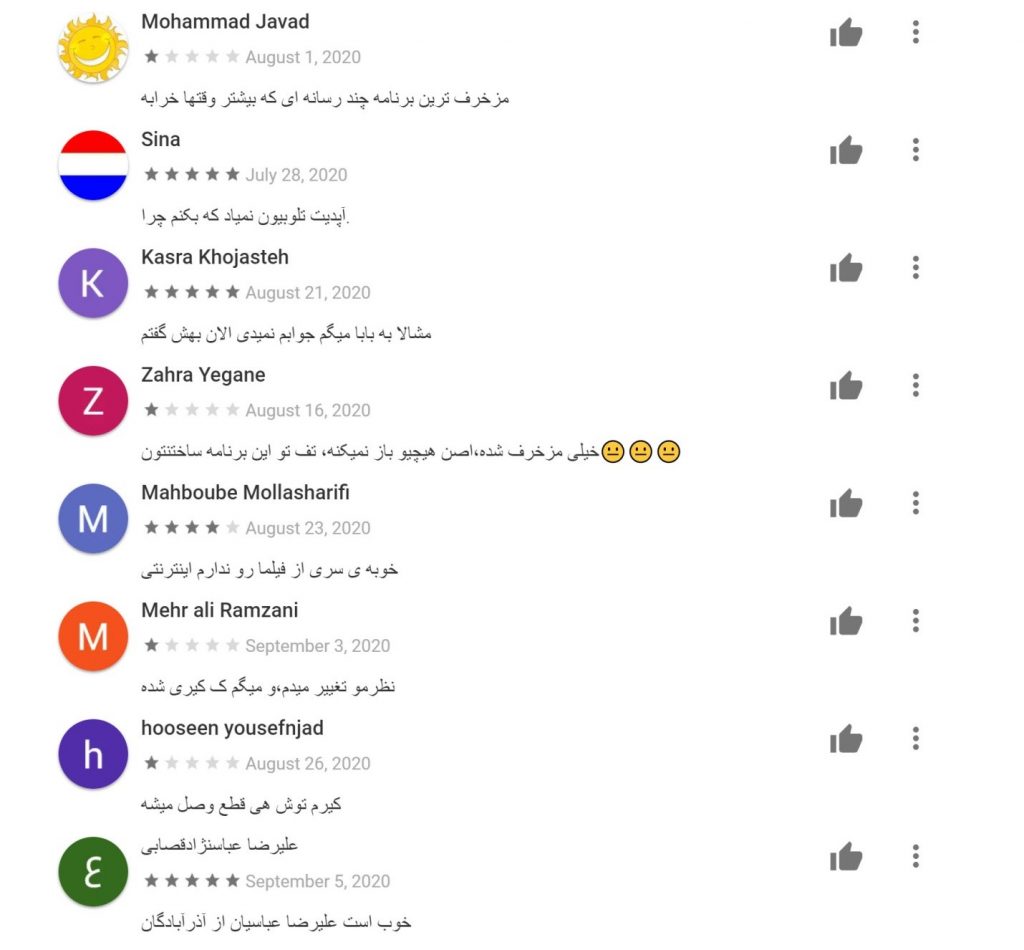
Task: Mark Zahra Yegane's review as helpful
Action: pos(846,386)
